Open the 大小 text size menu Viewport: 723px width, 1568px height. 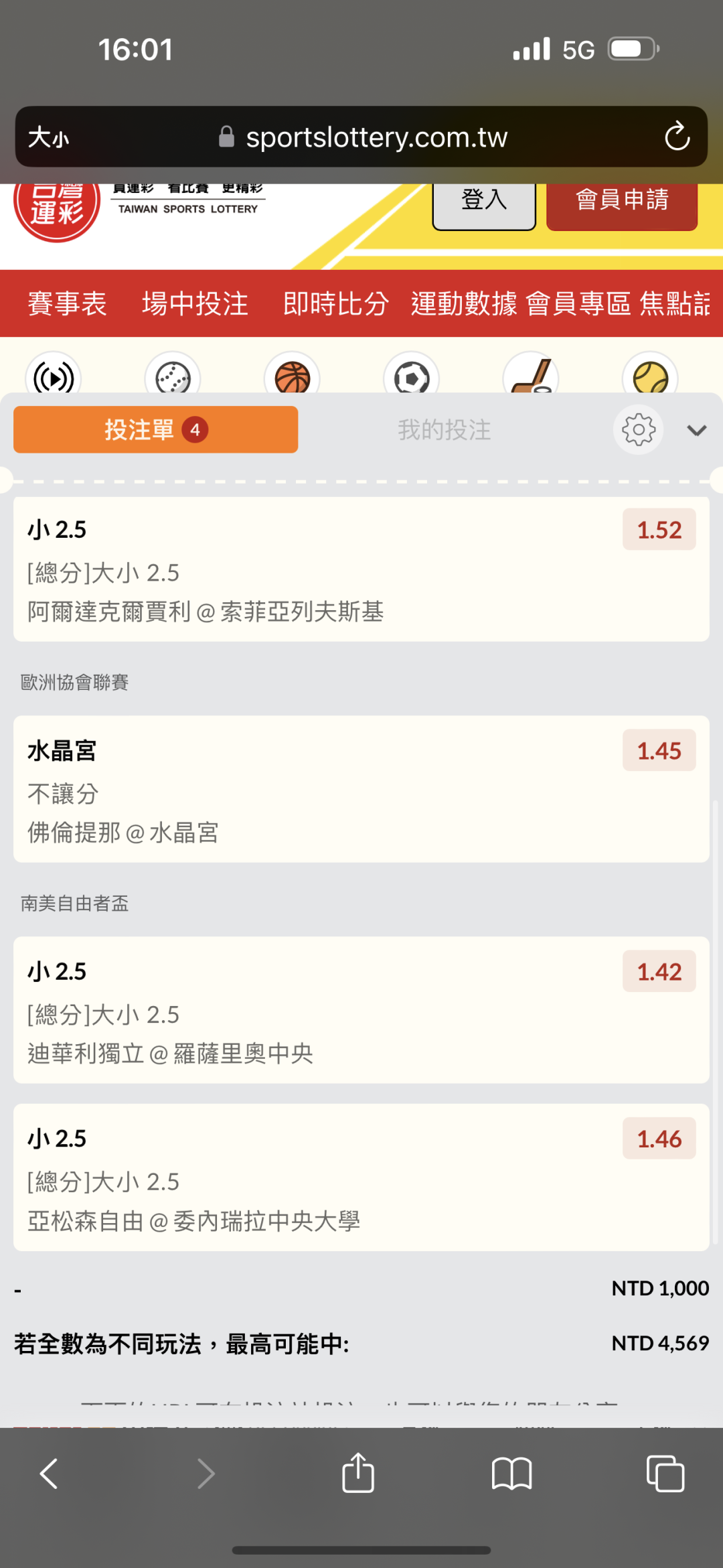[x=48, y=137]
